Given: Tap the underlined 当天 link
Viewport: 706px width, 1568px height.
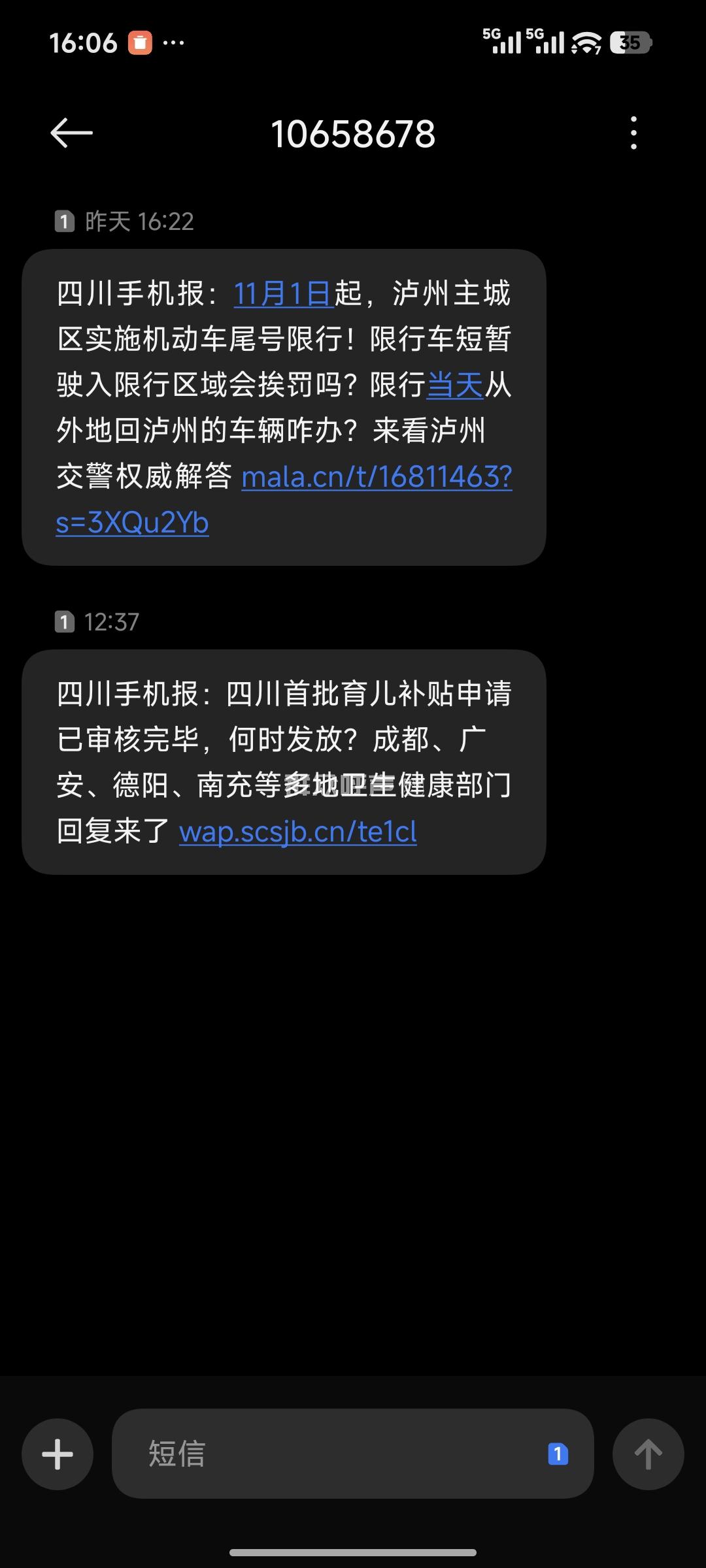Looking at the screenshot, I should pyautogui.click(x=455, y=385).
